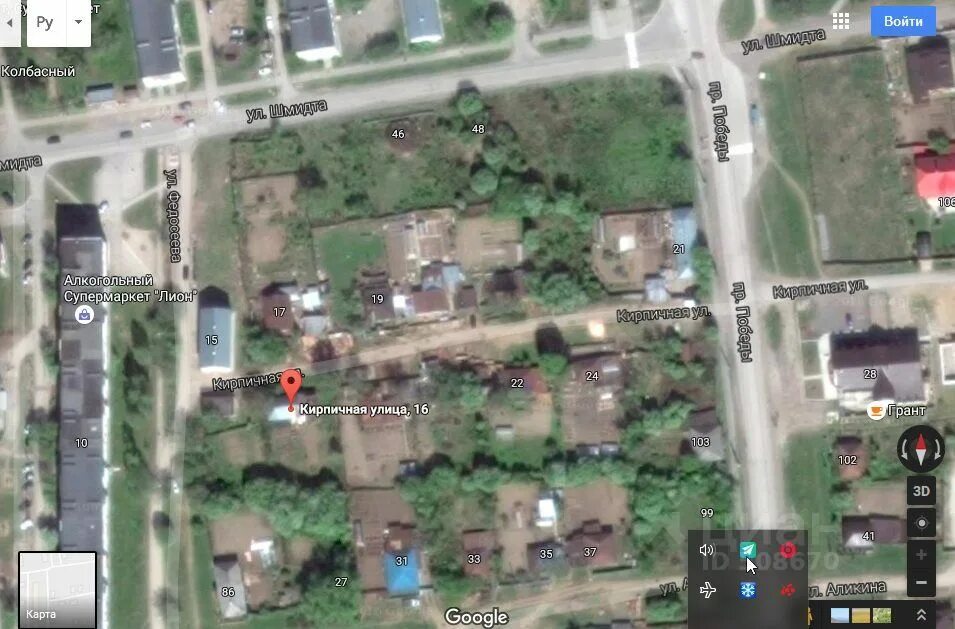Zoom in with the plus button
The height and width of the screenshot is (629, 955).
pyautogui.click(x=921, y=554)
